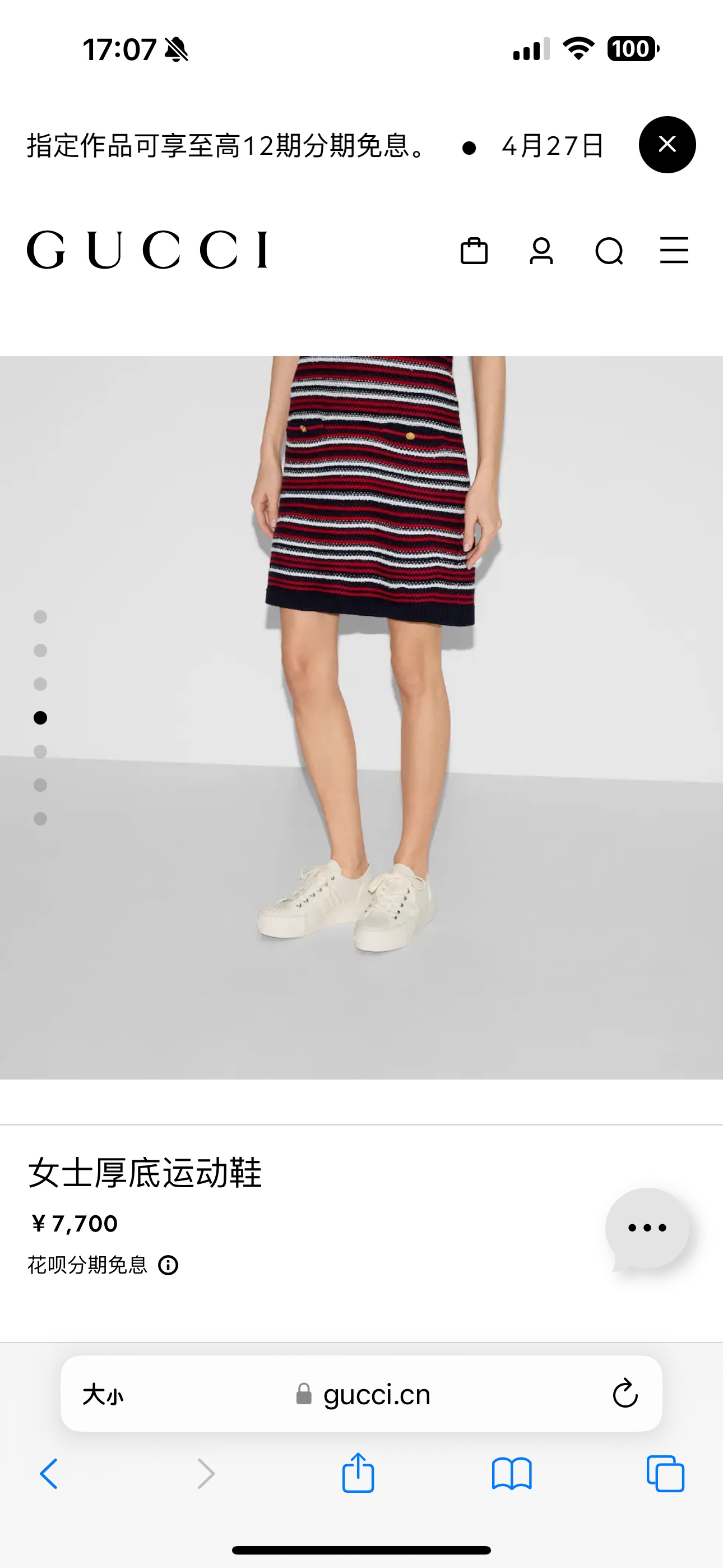723x1568 pixels.
Task: Show 花呗分期免息 info details
Action: click(x=168, y=1266)
